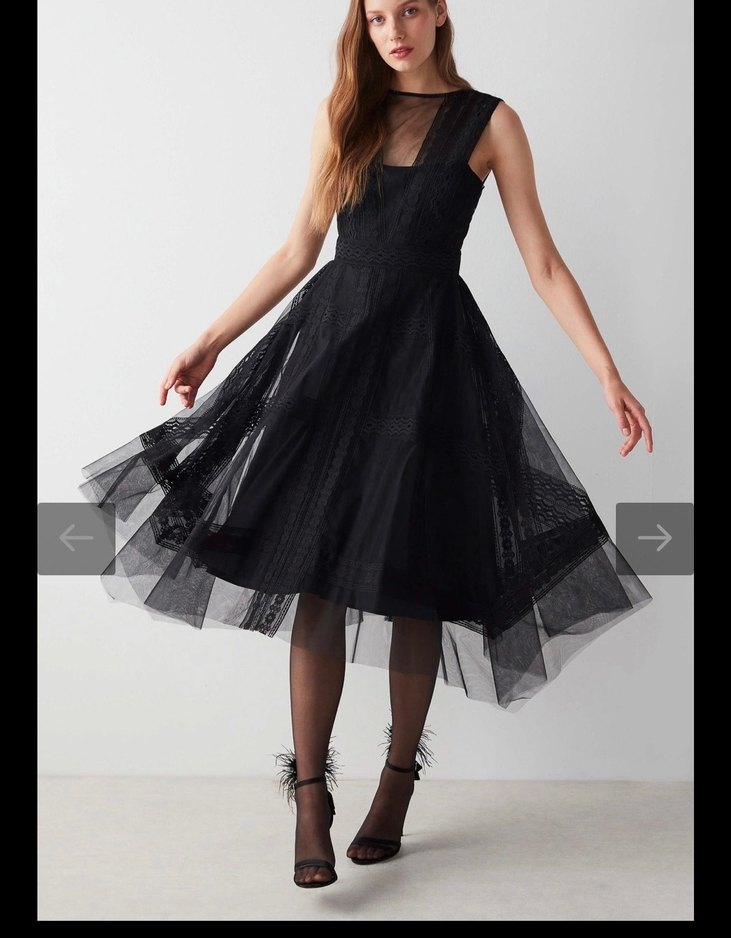
Task: Go to the next product image
Action: (654, 538)
